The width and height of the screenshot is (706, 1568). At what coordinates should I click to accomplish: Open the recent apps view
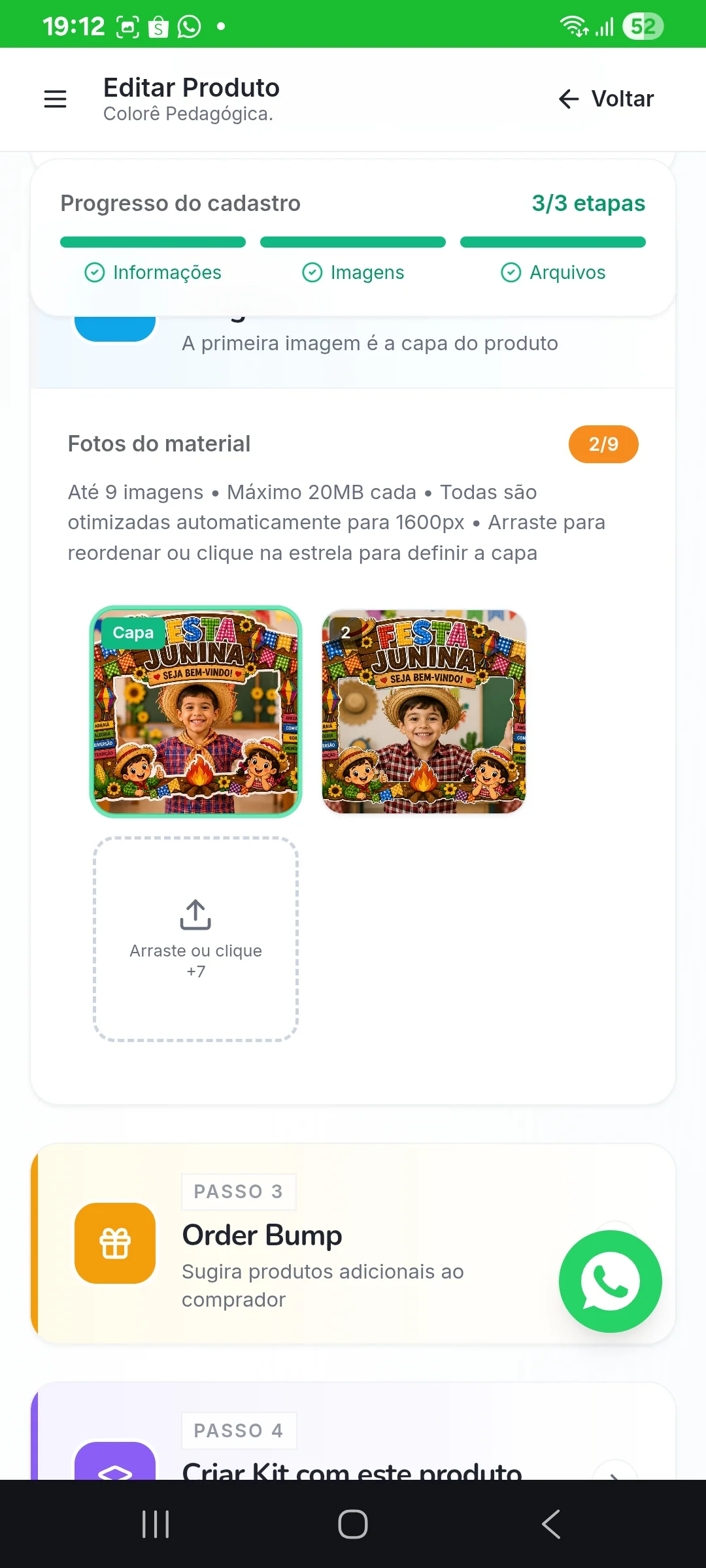point(156,1524)
